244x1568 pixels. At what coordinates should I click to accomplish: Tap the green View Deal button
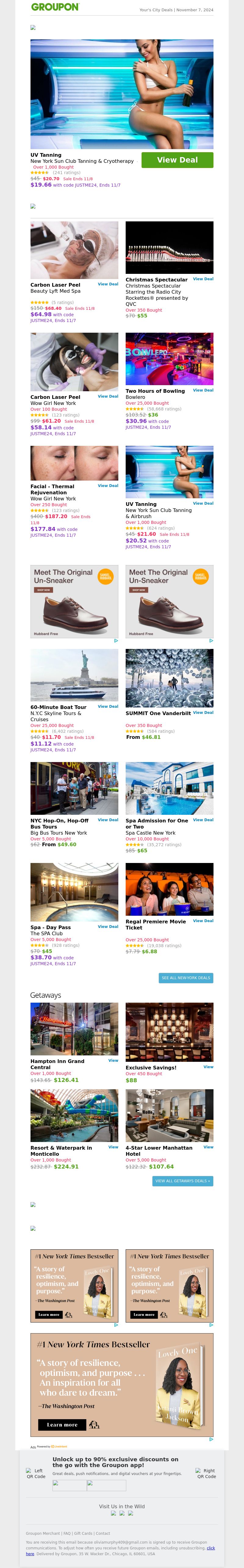(x=177, y=160)
